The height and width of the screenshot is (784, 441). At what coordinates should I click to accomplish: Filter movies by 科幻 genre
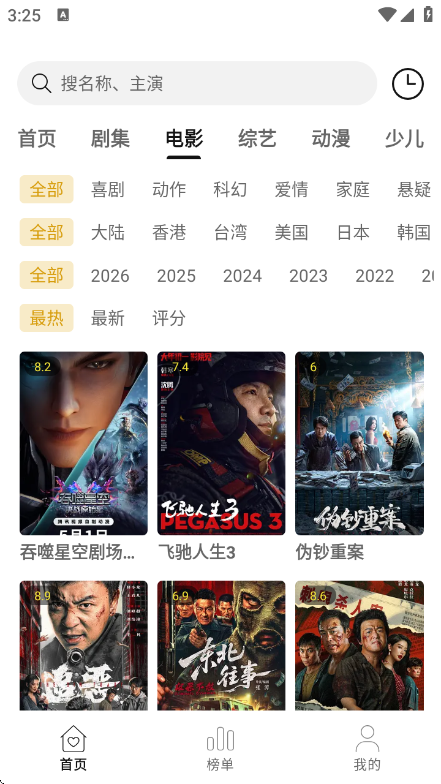point(230,190)
